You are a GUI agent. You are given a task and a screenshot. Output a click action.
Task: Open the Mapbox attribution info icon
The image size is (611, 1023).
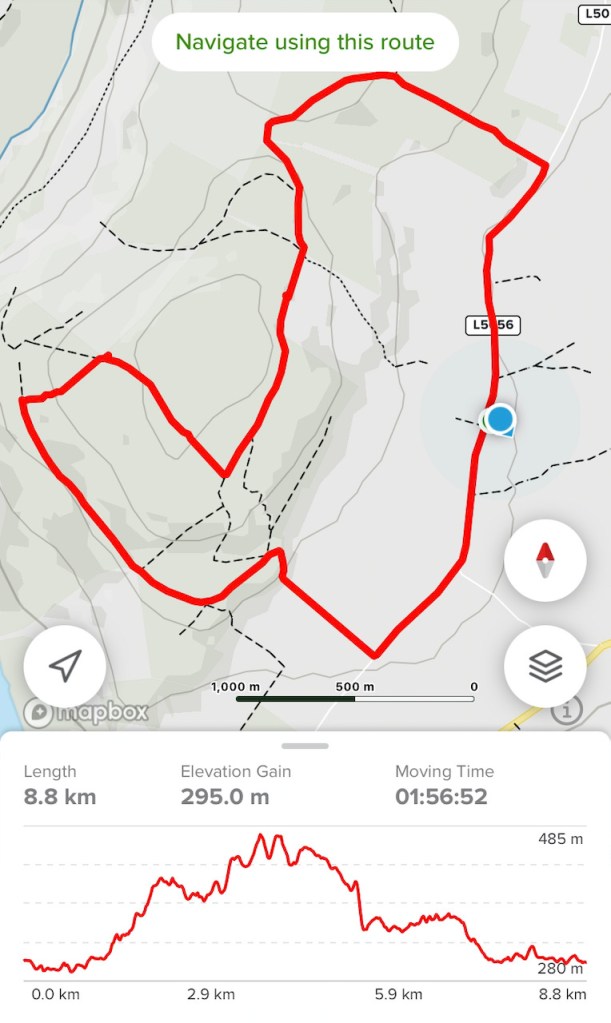pos(567,712)
